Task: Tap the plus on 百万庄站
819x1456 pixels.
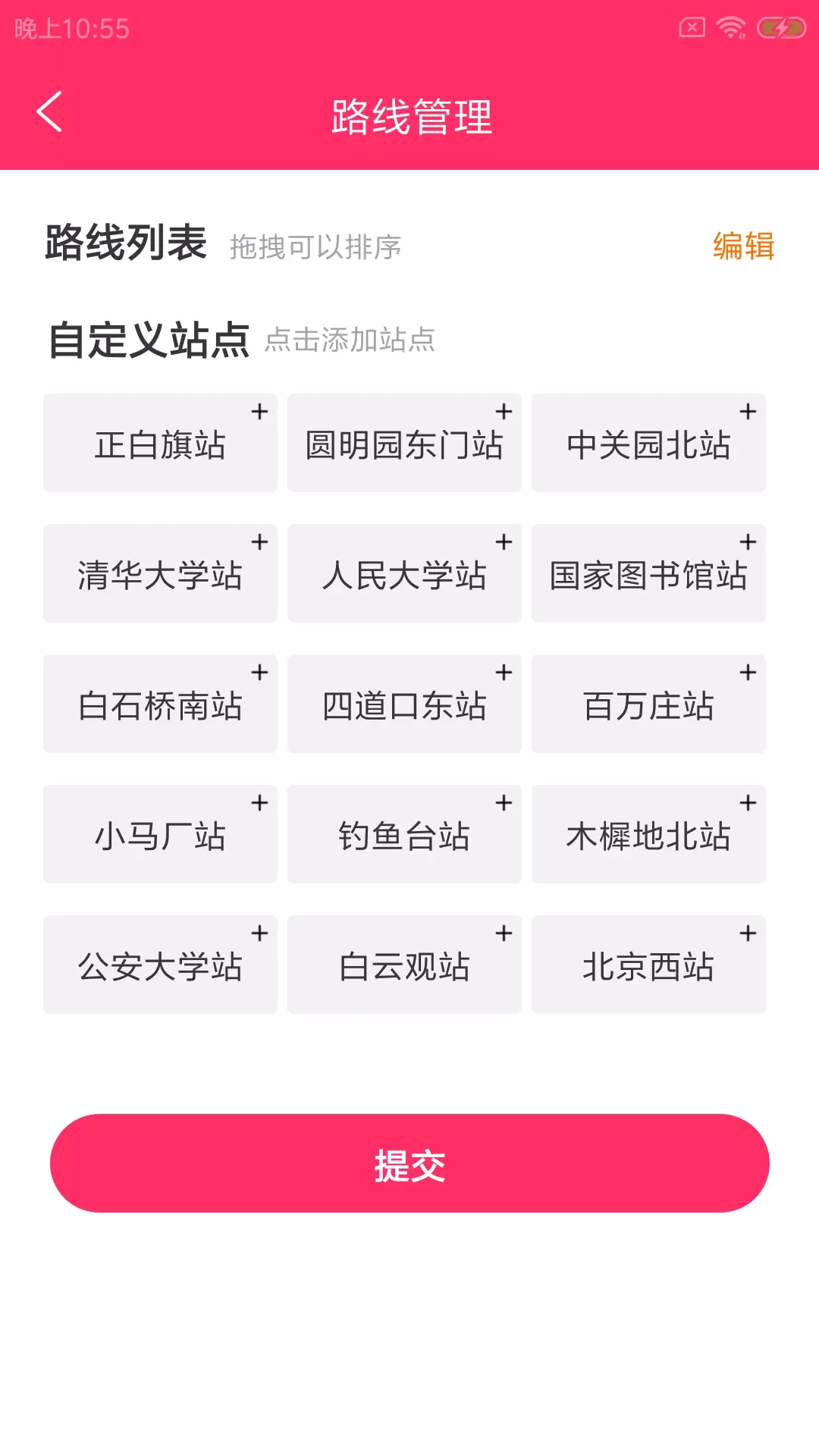Action: coord(748,673)
